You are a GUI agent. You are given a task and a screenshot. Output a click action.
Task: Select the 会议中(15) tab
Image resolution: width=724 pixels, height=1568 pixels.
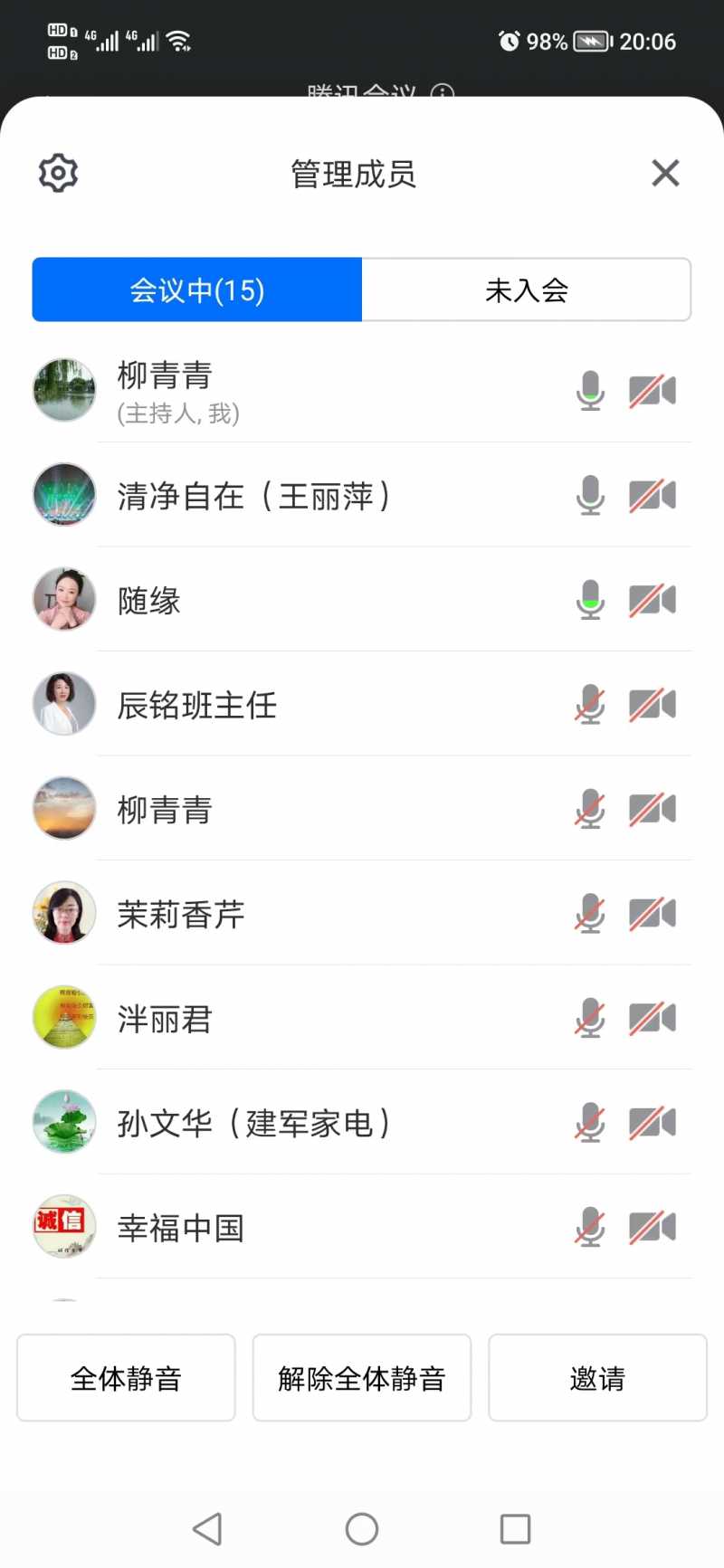coord(197,290)
